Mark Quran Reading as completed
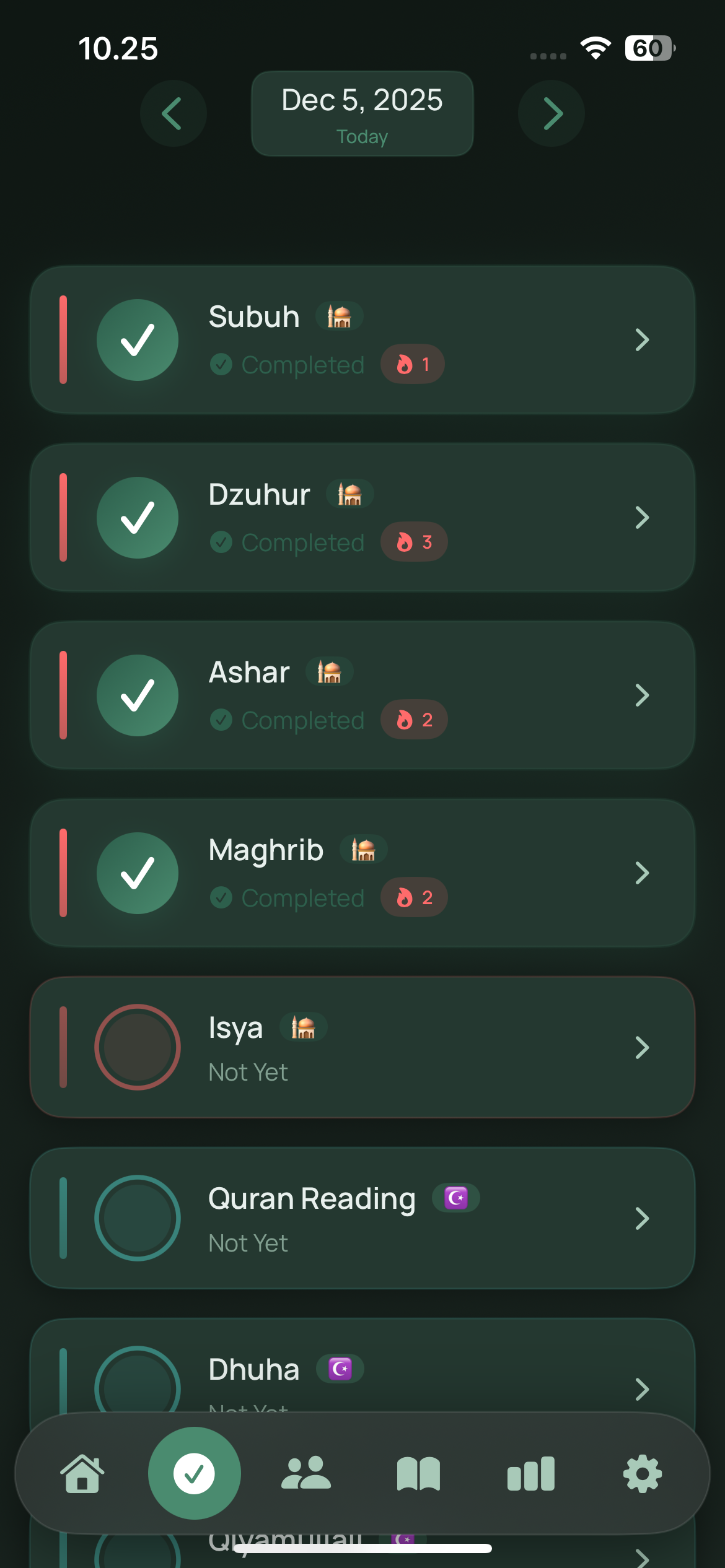 pos(138,1218)
